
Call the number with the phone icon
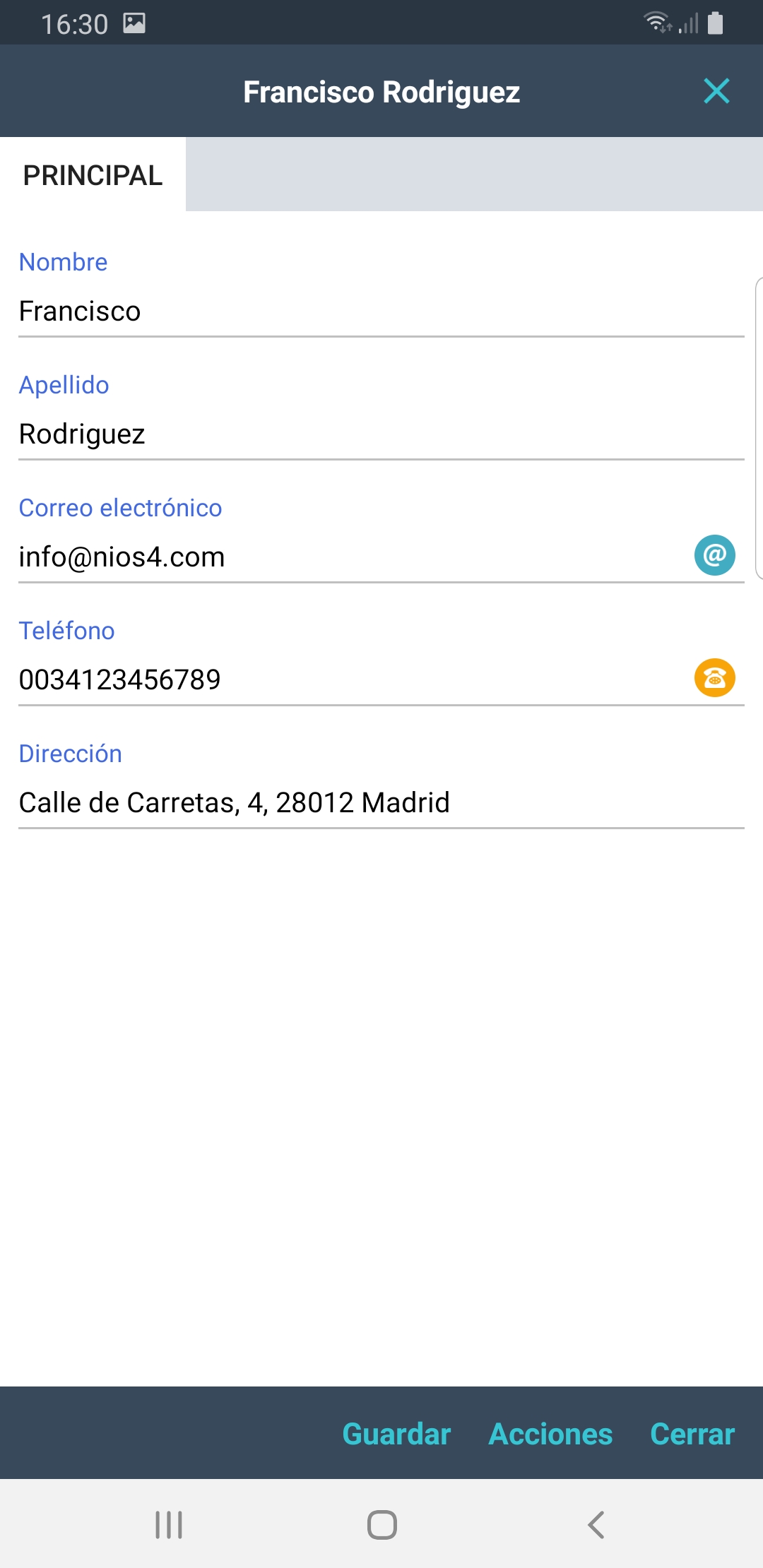[714, 678]
